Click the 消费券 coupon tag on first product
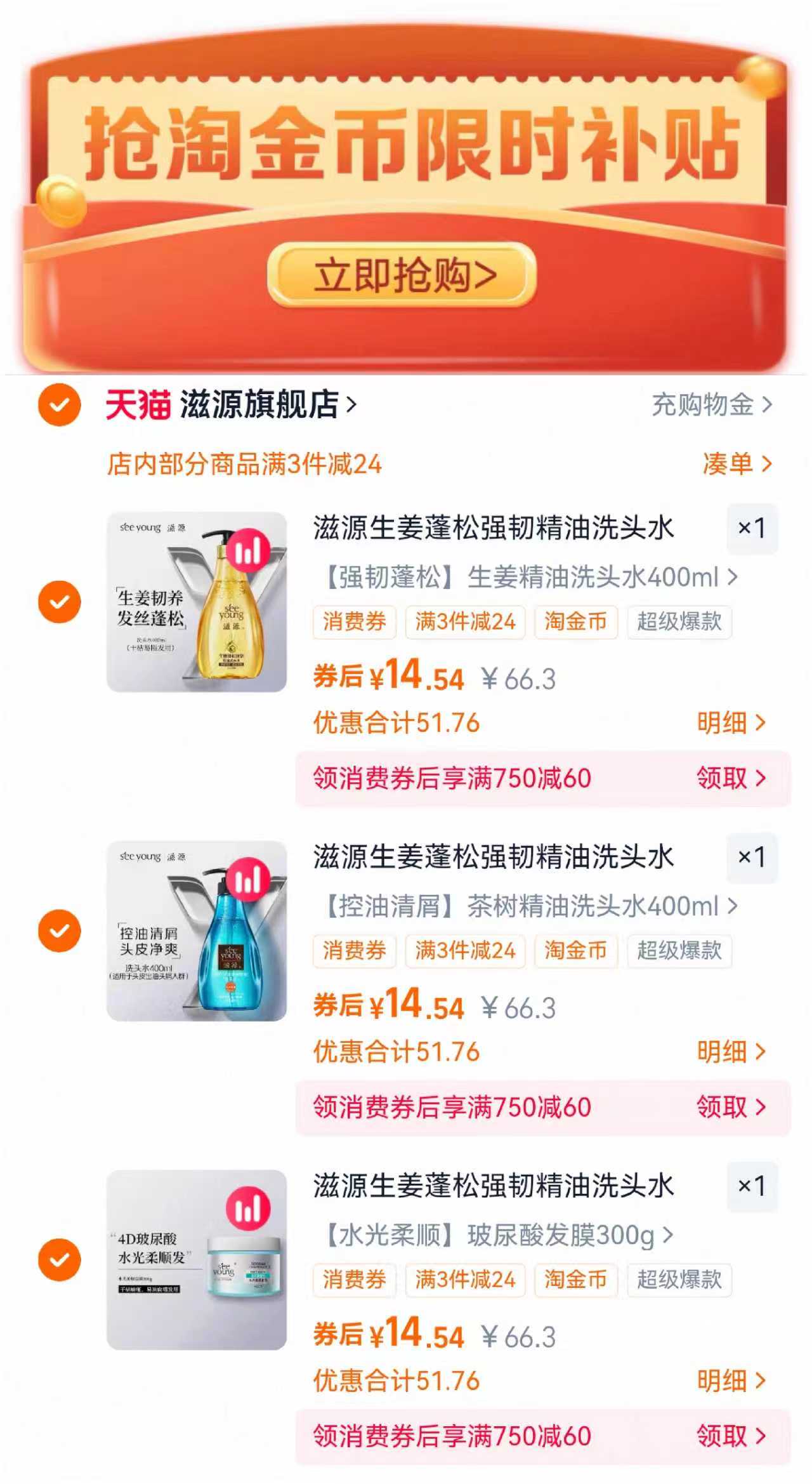This screenshot has height=1484, width=812. pos(353,623)
